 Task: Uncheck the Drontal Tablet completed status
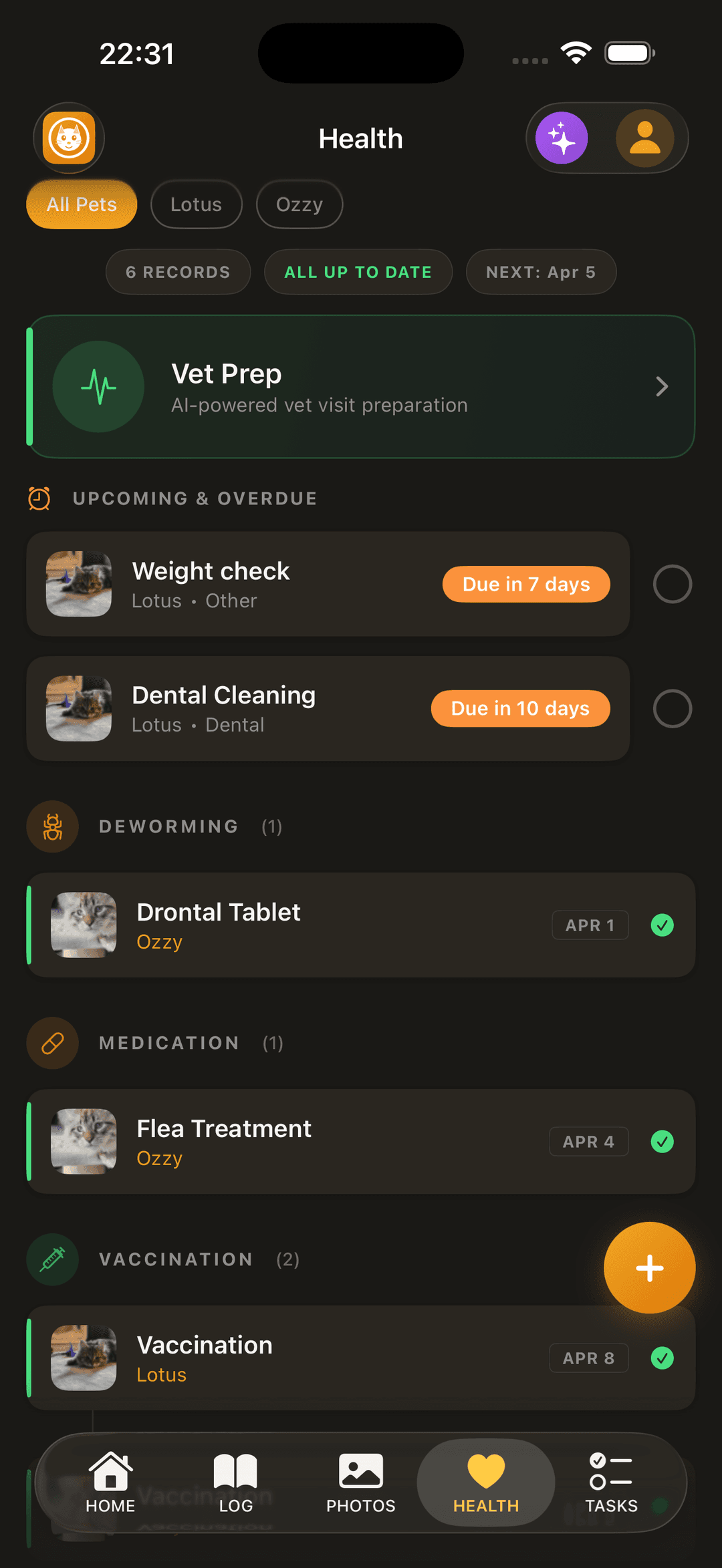pyautogui.click(x=662, y=925)
